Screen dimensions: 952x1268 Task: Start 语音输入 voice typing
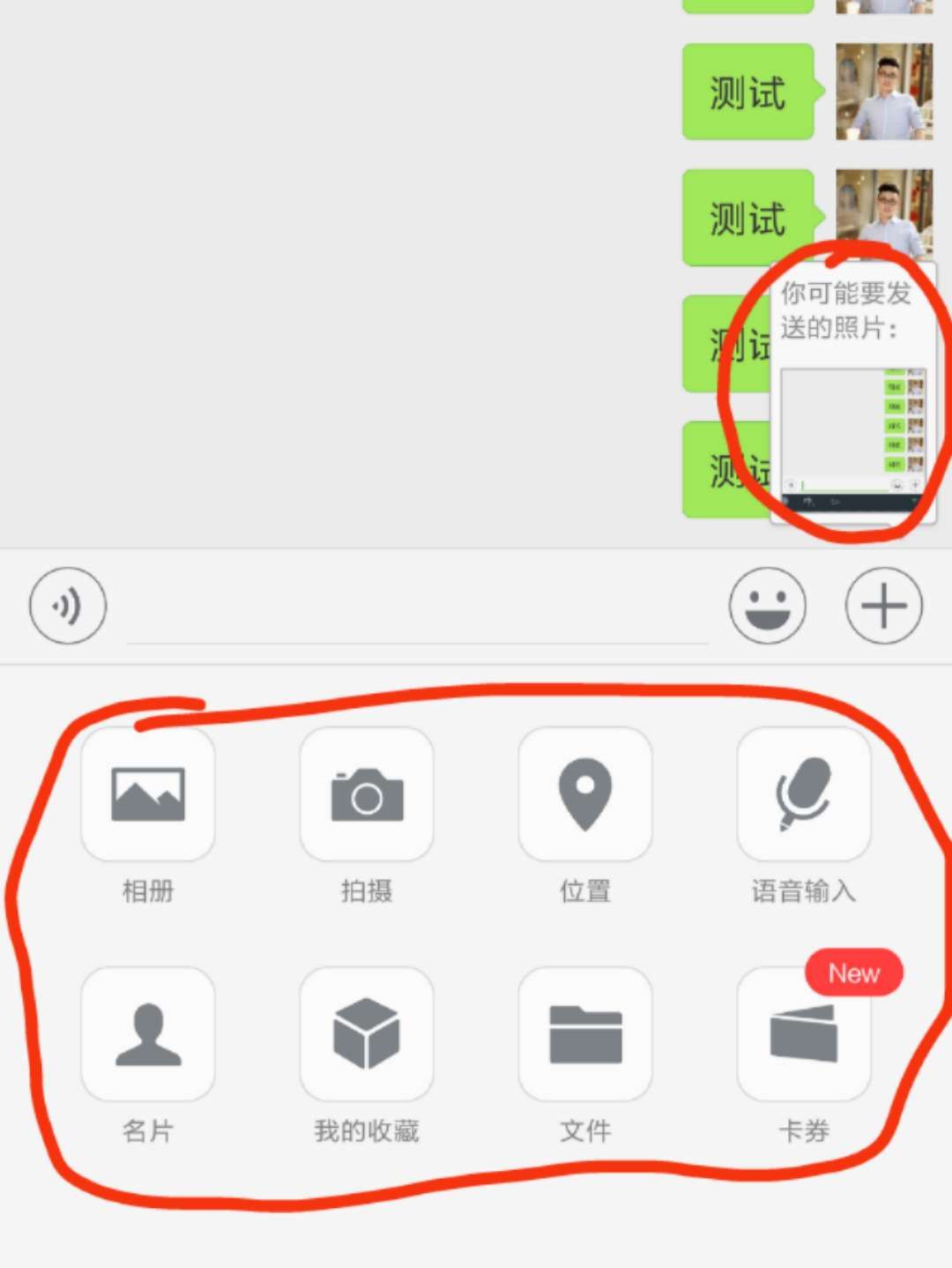(803, 794)
